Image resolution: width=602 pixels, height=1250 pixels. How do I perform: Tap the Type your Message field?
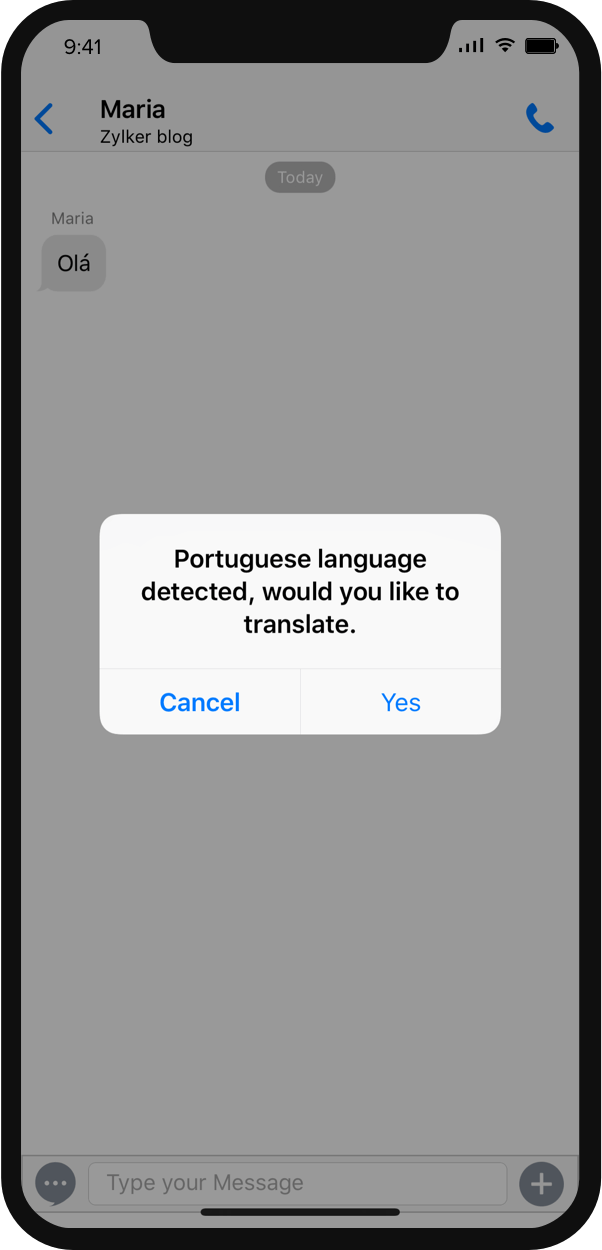(x=298, y=1183)
